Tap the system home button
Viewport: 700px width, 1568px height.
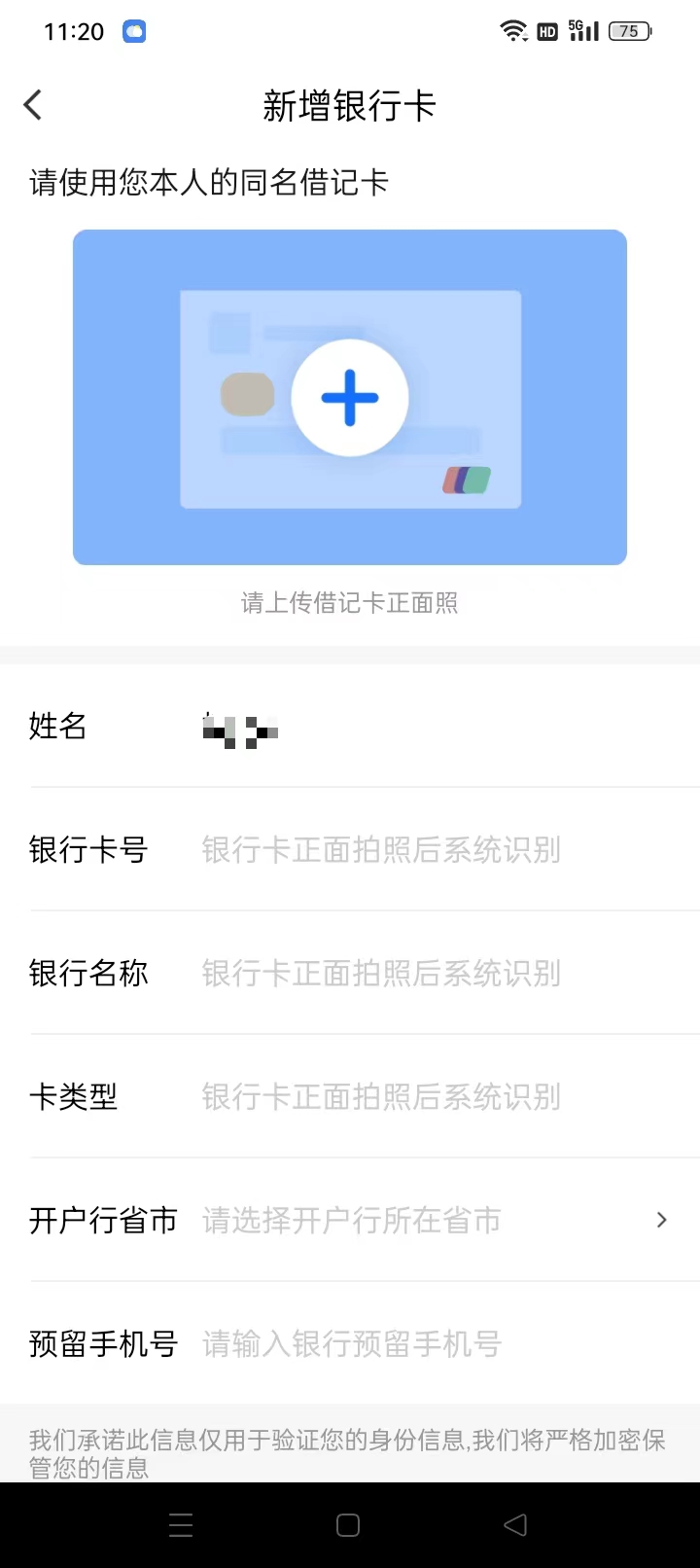[348, 1525]
